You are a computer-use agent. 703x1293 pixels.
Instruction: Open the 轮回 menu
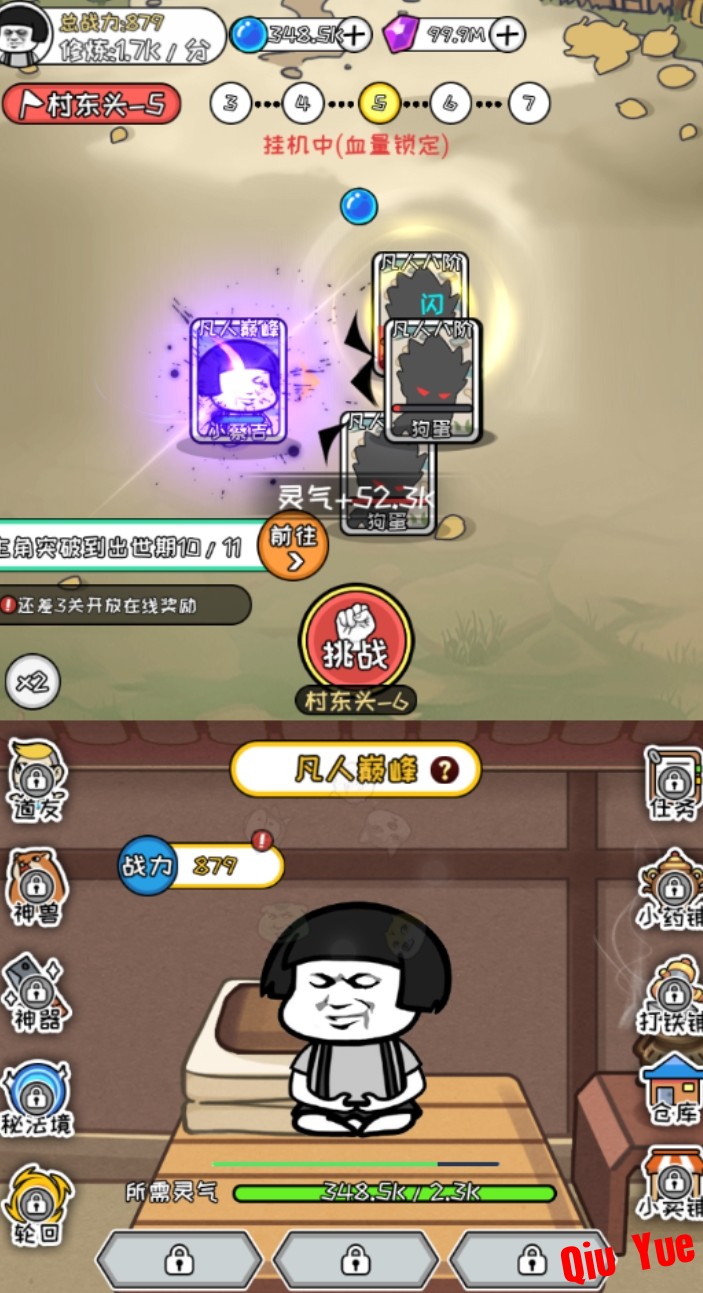tap(36, 1206)
